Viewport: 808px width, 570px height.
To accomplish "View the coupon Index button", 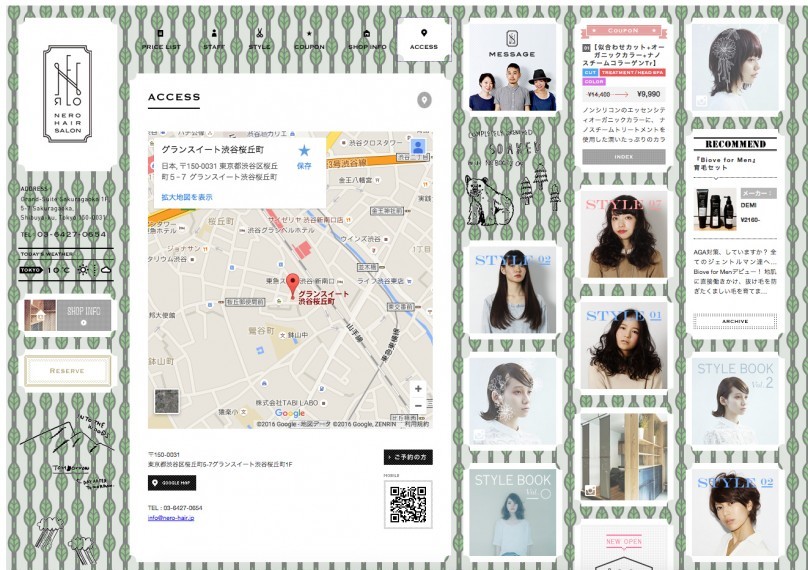I will pos(622,157).
